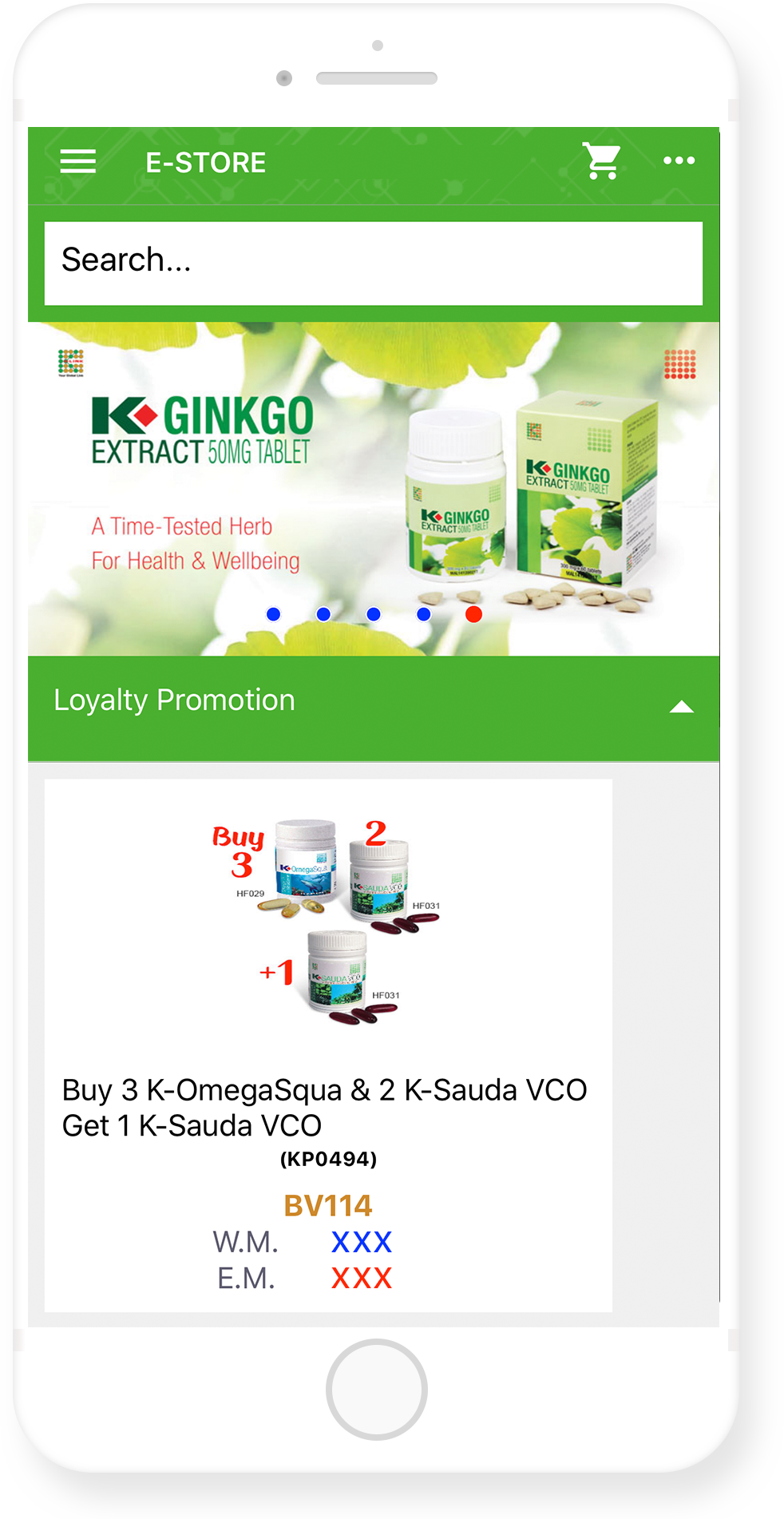Open the KP0494 K-OmegaSqua promotion card

pyautogui.click(x=328, y=1038)
